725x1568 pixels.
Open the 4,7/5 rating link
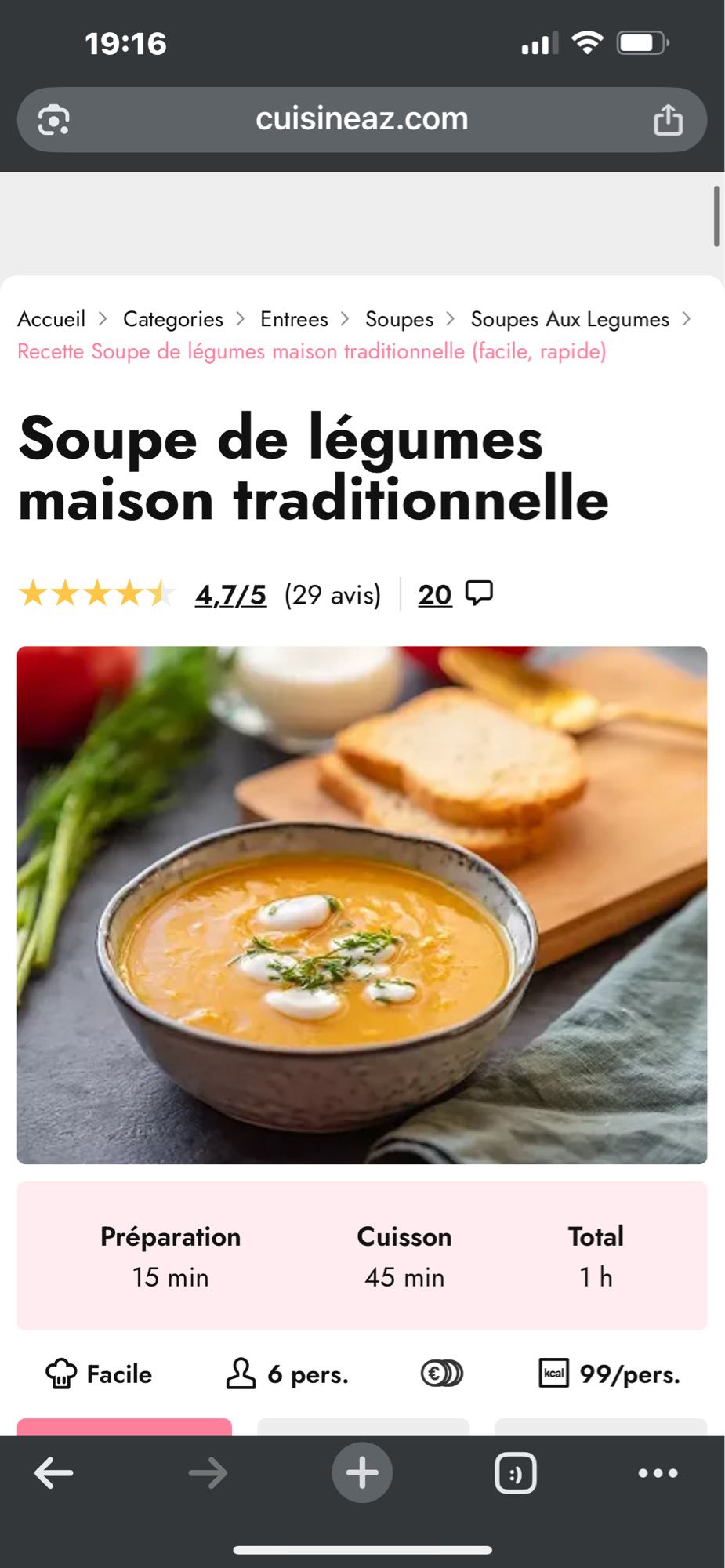pos(229,596)
